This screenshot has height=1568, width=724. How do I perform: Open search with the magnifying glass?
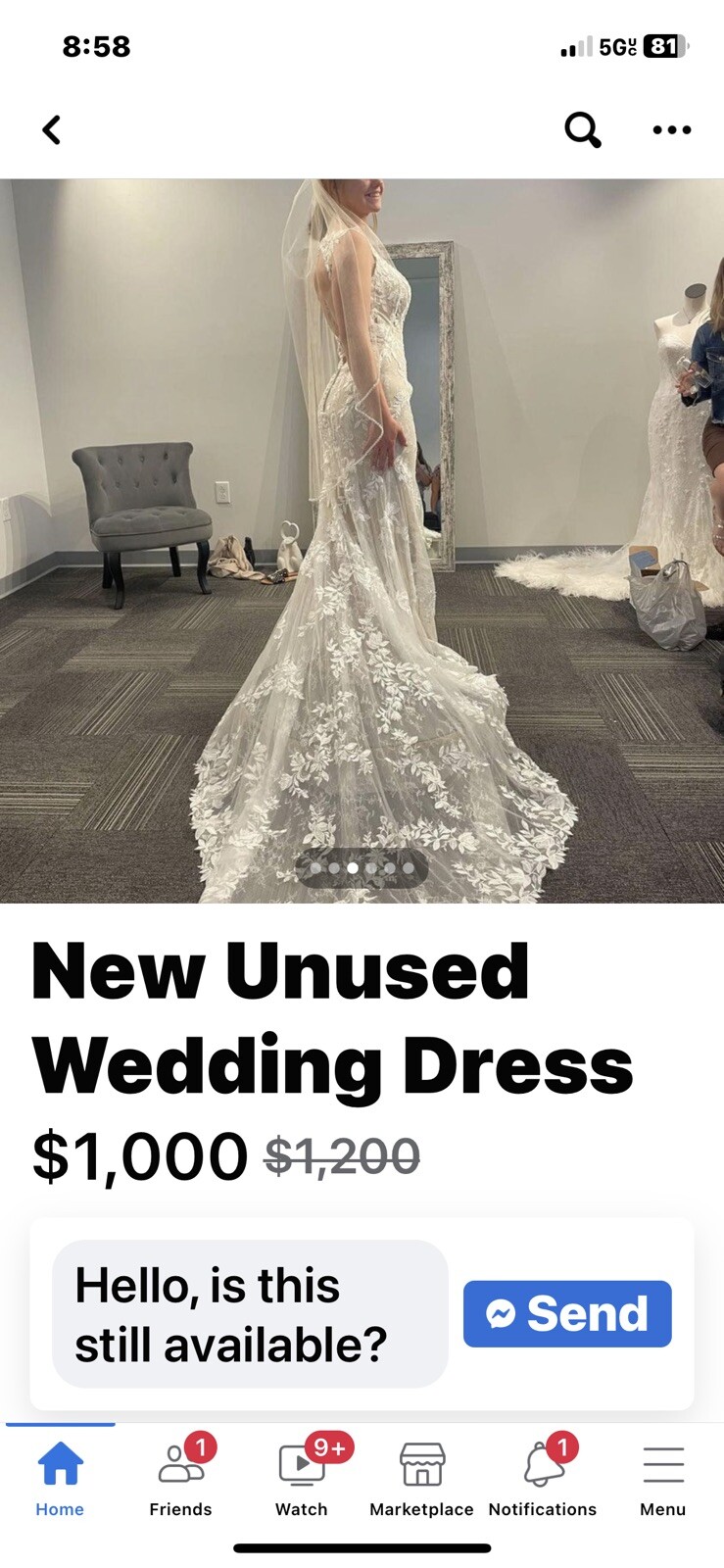click(582, 129)
